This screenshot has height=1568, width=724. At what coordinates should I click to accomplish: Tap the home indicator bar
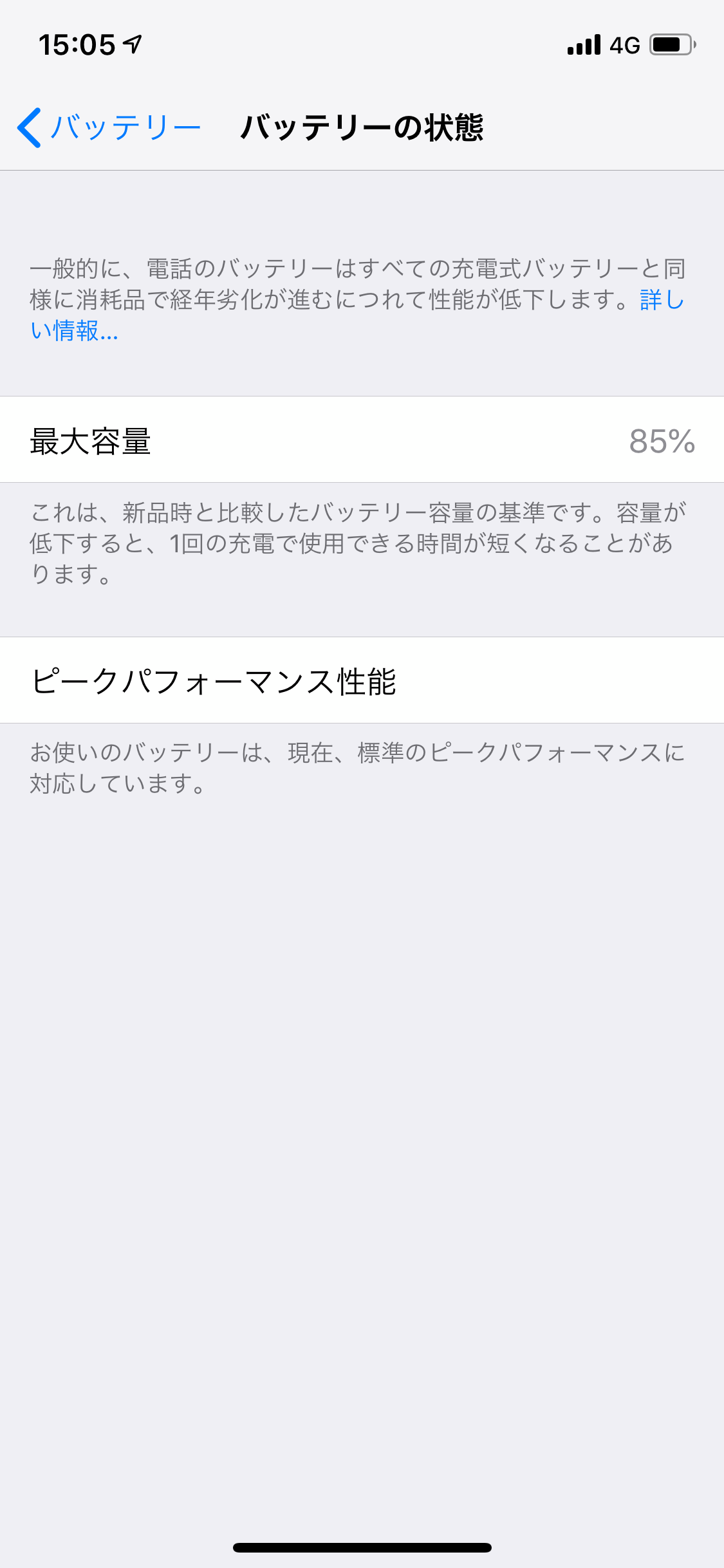tap(362, 1547)
